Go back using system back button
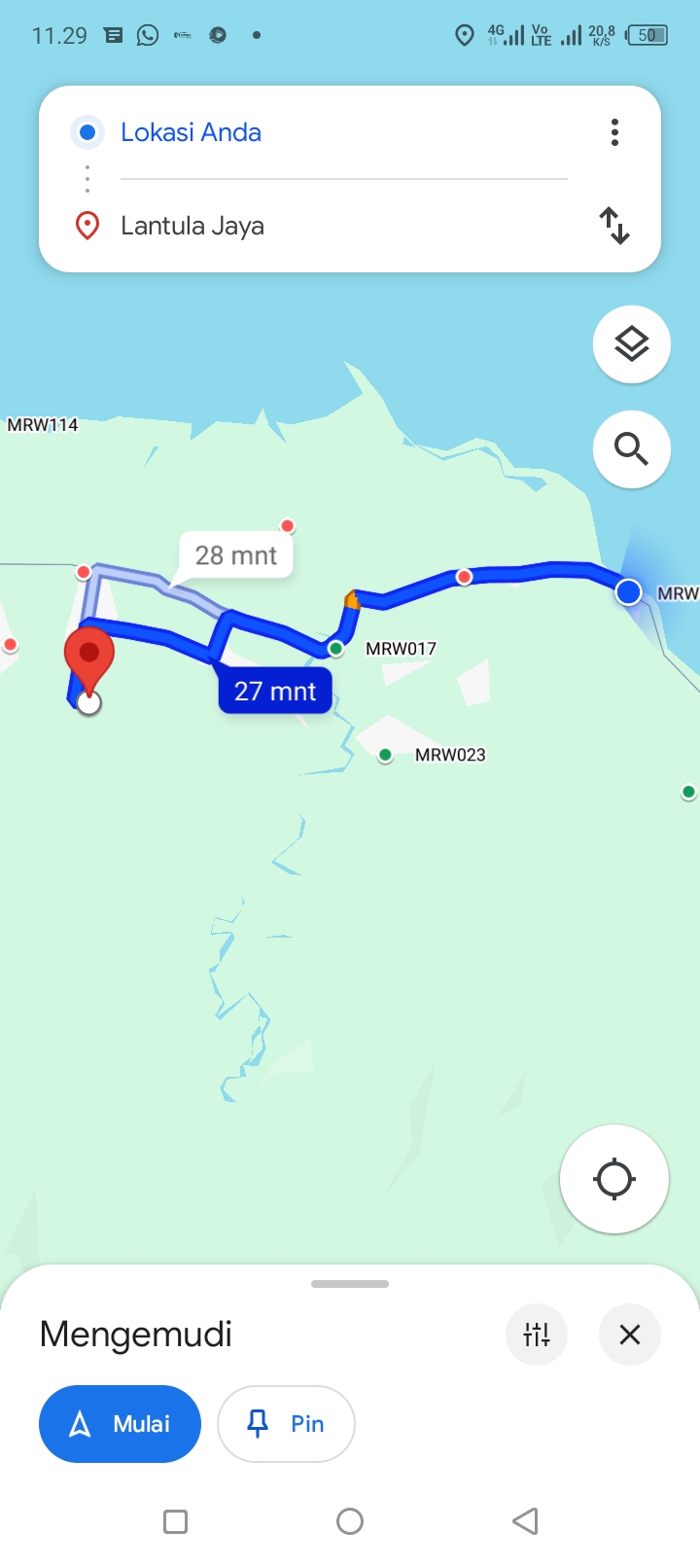The width and height of the screenshot is (700, 1568). pos(525,1521)
